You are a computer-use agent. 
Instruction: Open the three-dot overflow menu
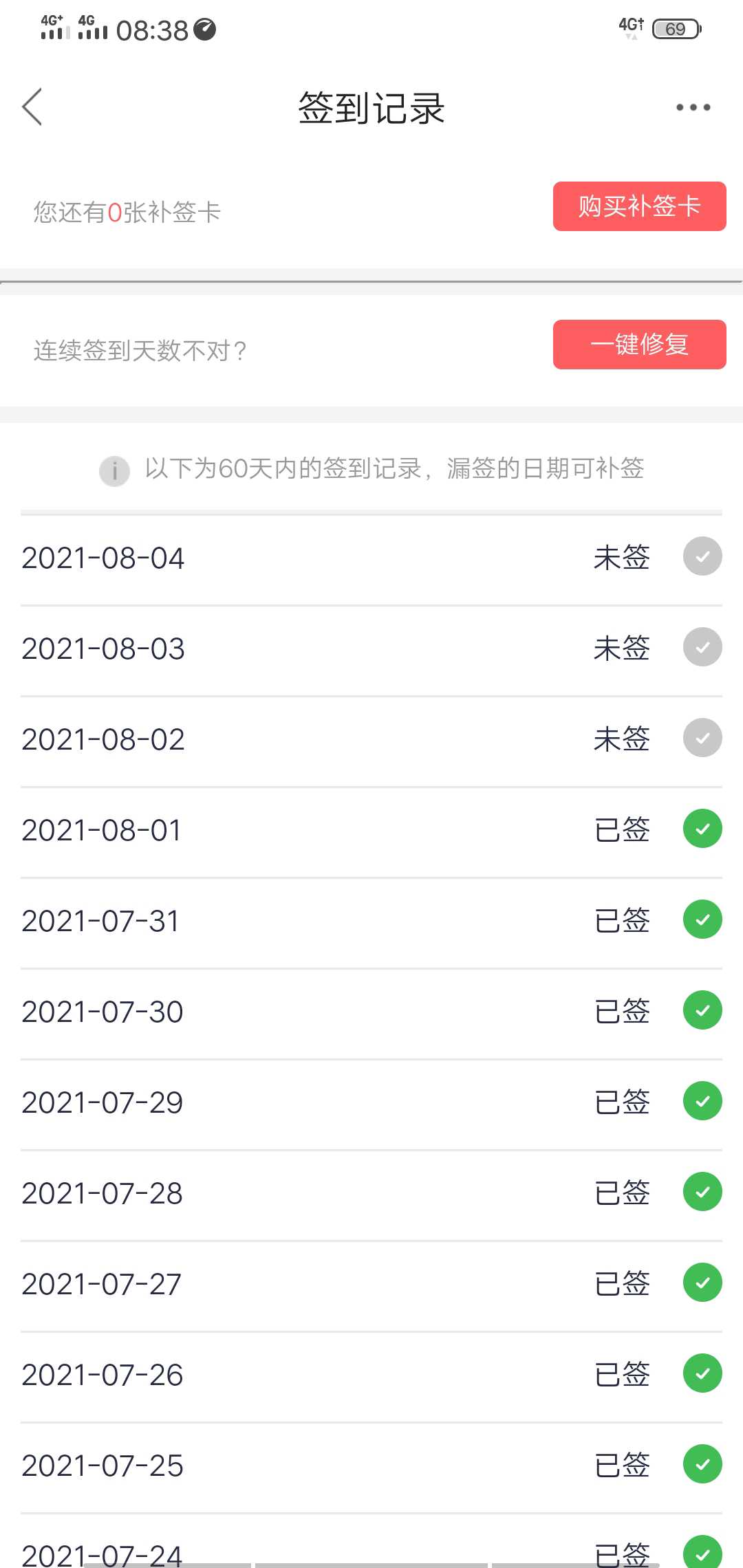click(x=693, y=107)
